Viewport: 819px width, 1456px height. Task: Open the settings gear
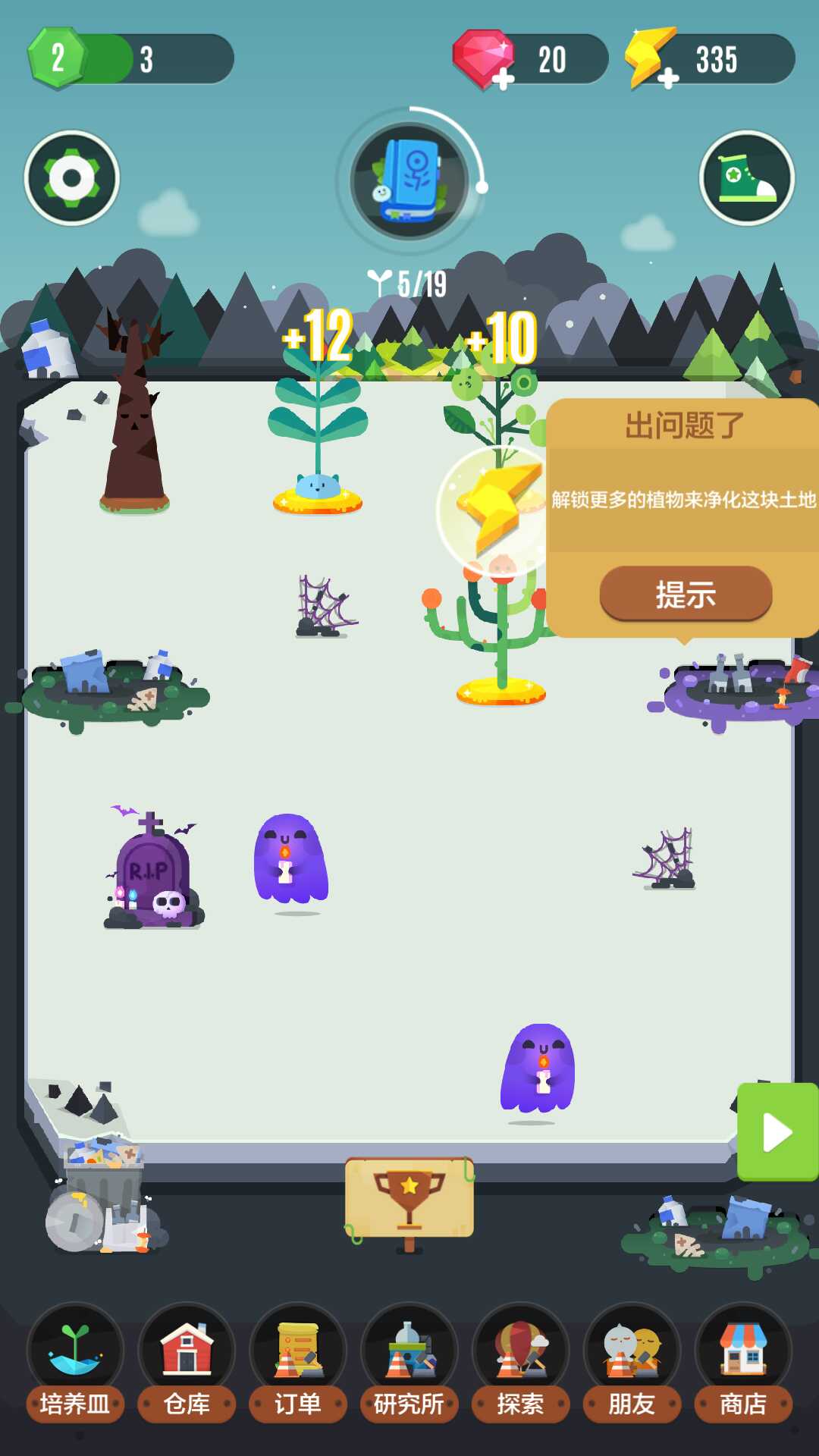(72, 178)
